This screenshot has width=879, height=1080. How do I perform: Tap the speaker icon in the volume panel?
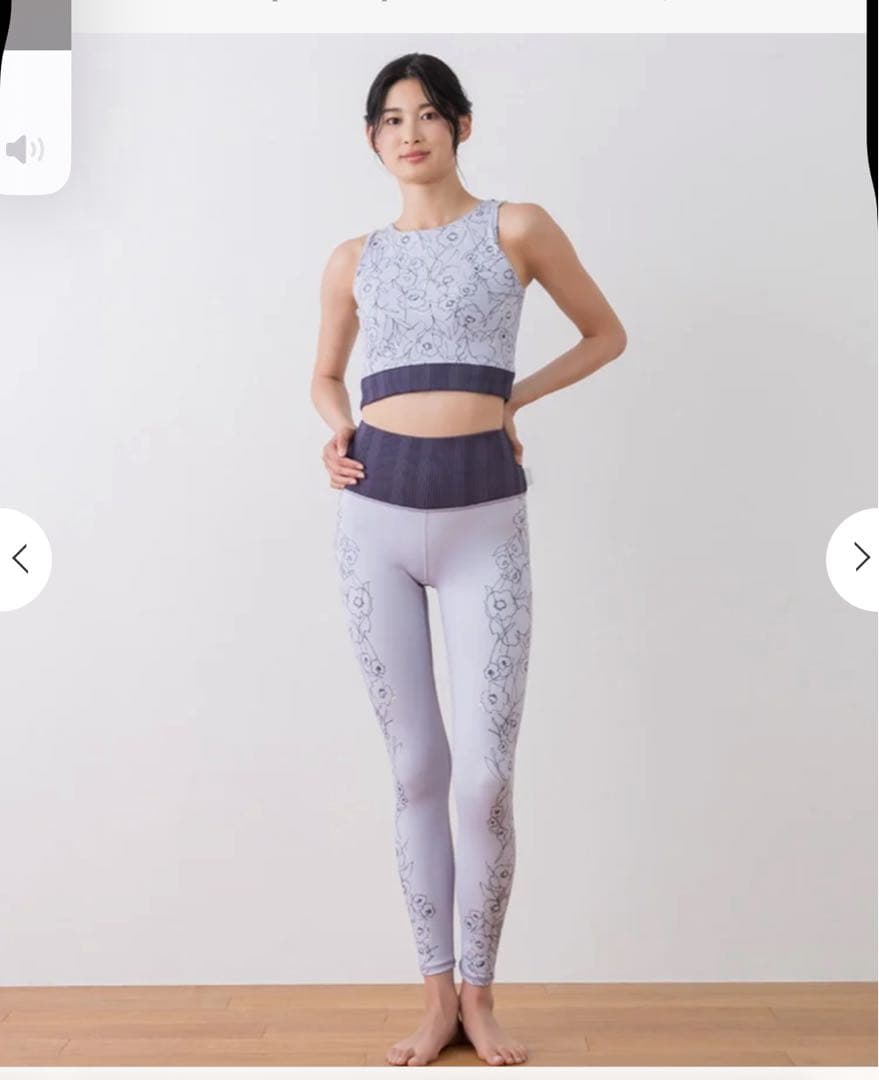point(25,150)
